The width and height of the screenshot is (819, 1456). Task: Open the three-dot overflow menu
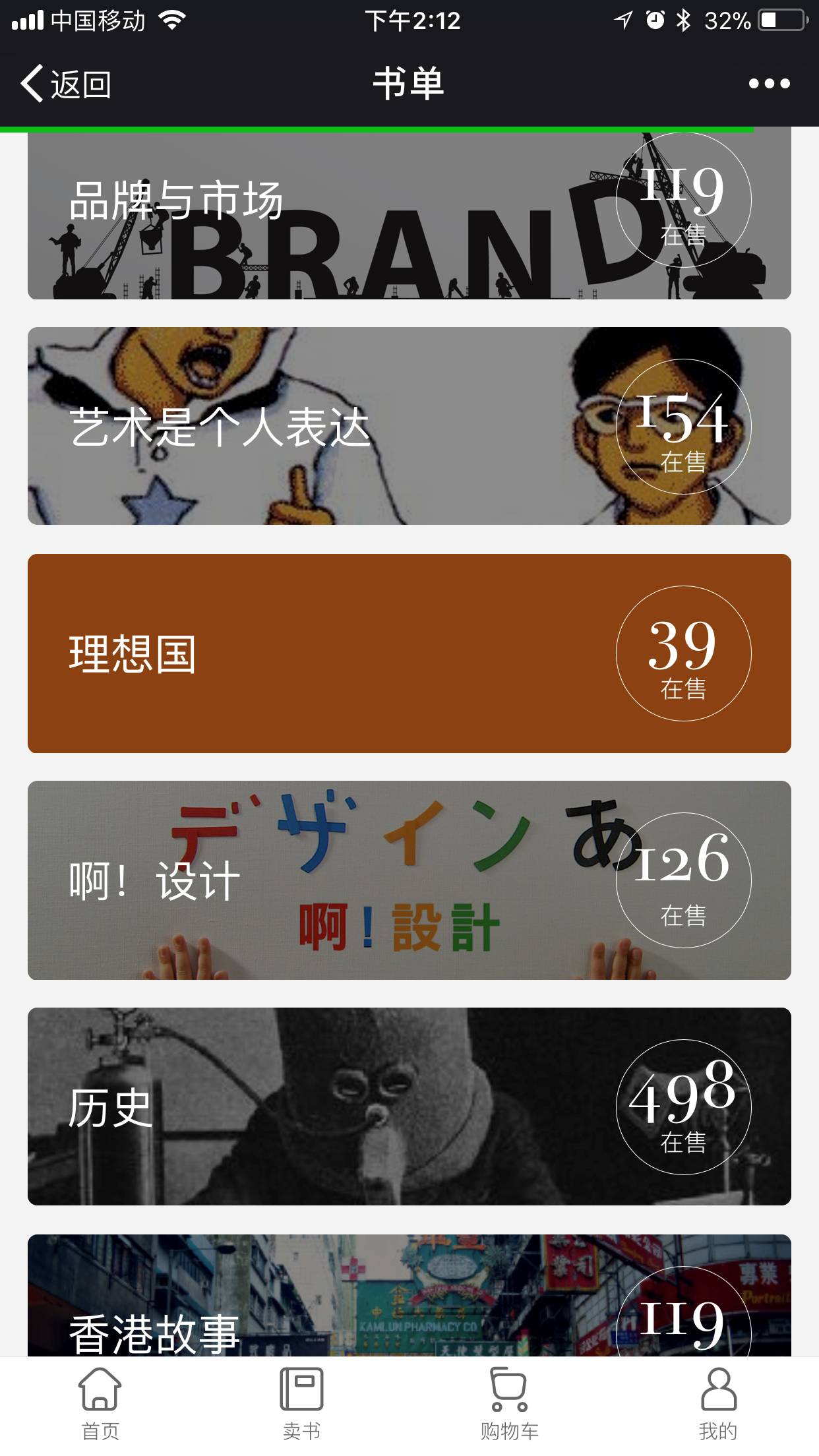pyautogui.click(x=769, y=84)
